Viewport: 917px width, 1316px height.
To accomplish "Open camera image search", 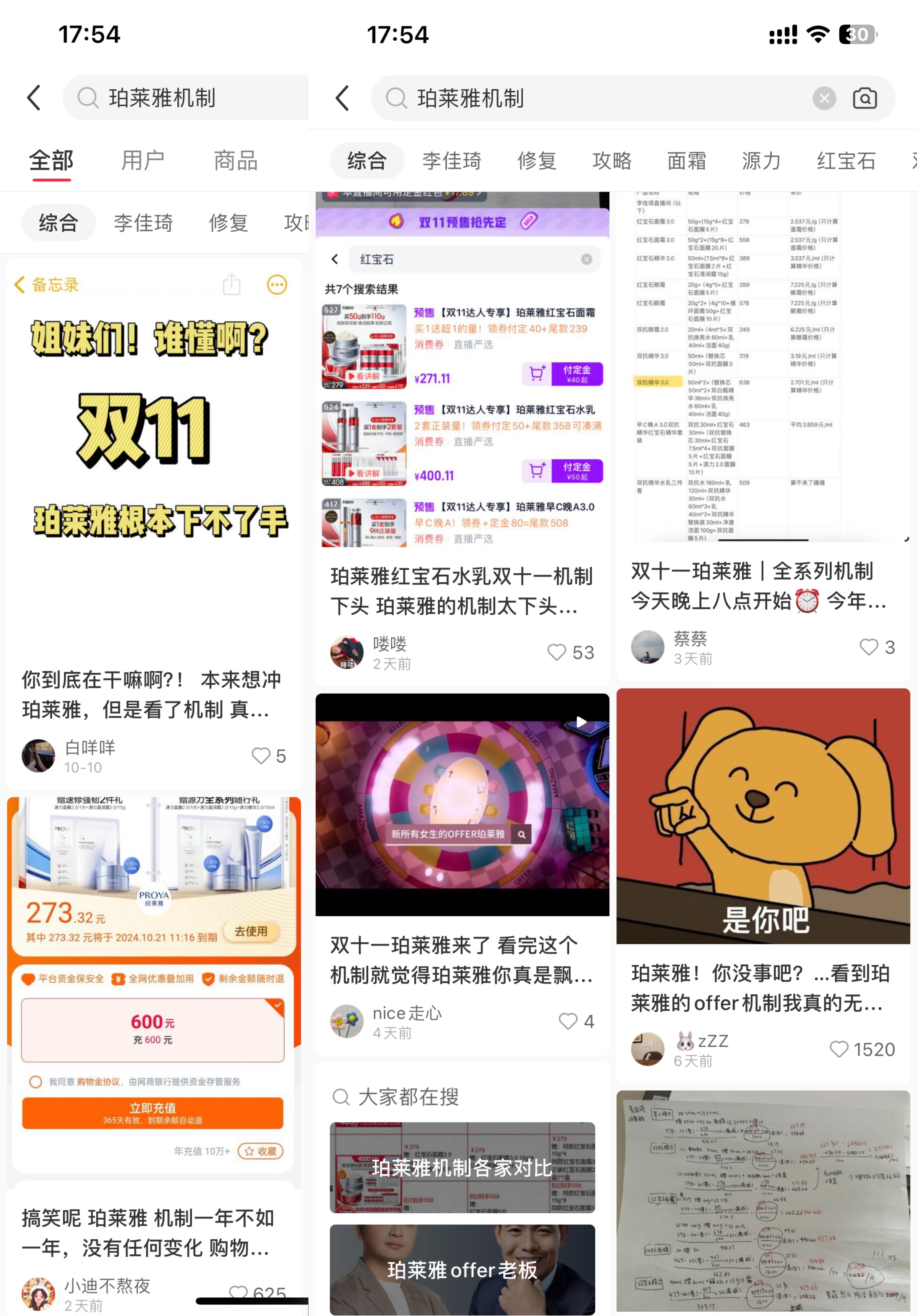I will [x=864, y=99].
